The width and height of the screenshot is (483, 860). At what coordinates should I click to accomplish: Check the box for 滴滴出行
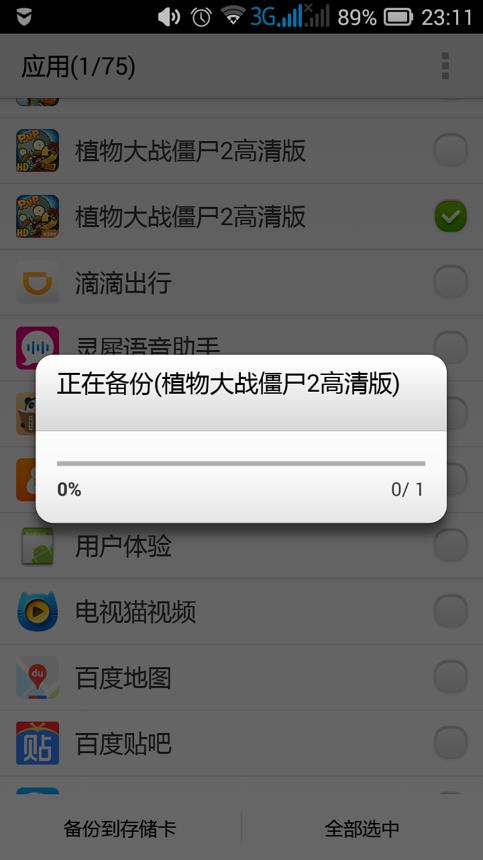pos(451,282)
